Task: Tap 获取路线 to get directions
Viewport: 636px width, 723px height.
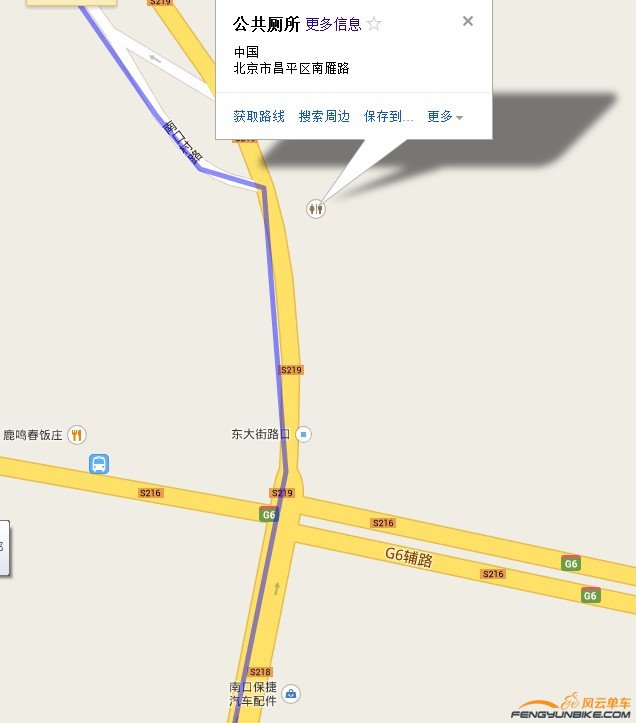Action: [x=259, y=116]
